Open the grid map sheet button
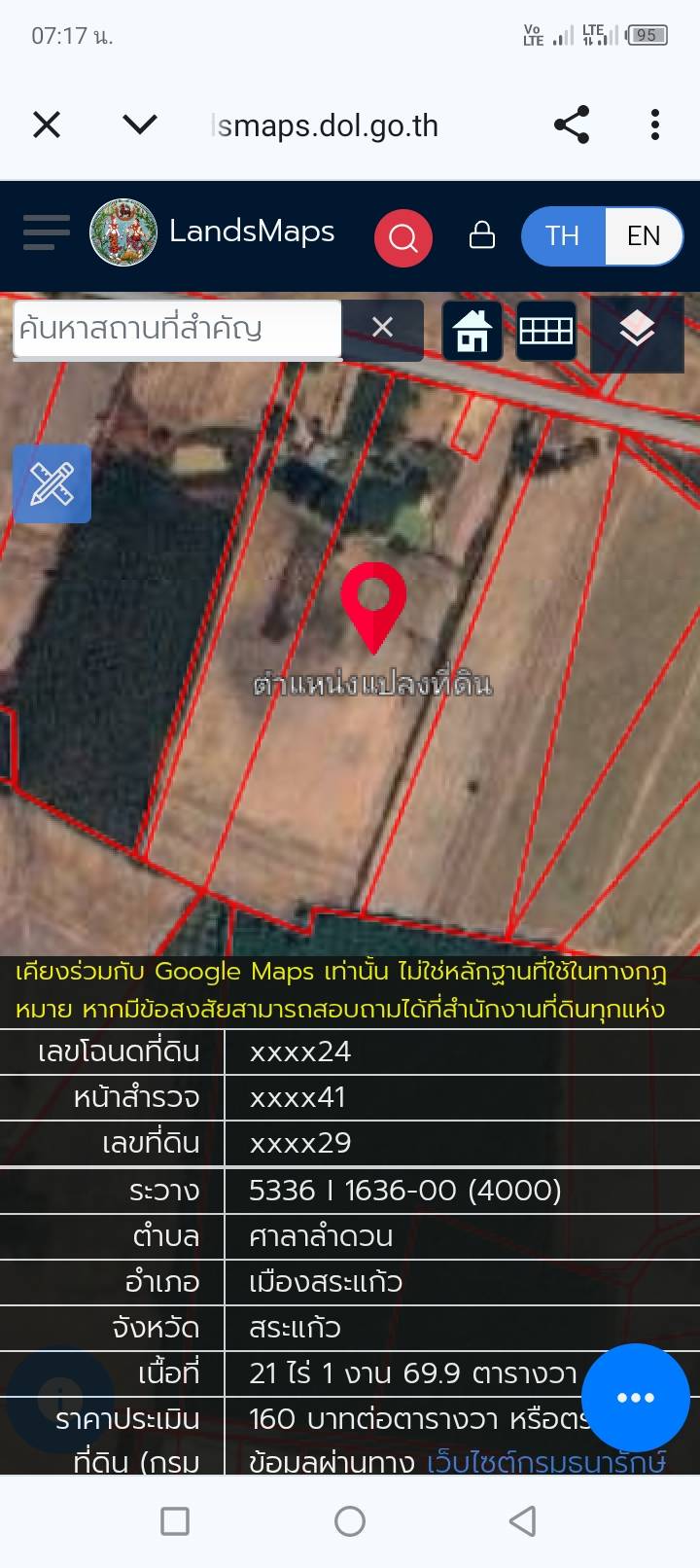Image resolution: width=700 pixels, height=1568 pixels. tap(545, 331)
